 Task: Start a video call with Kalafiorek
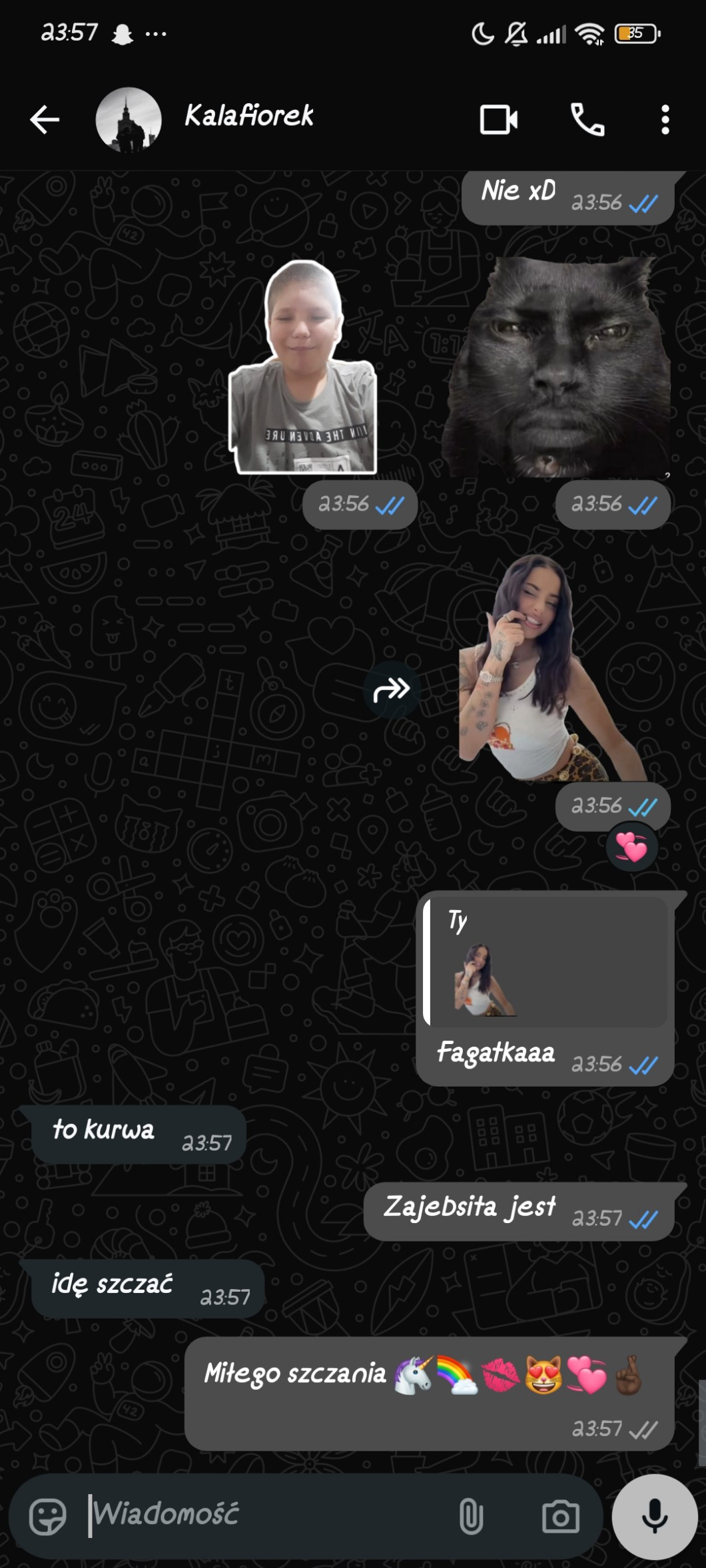(x=499, y=120)
